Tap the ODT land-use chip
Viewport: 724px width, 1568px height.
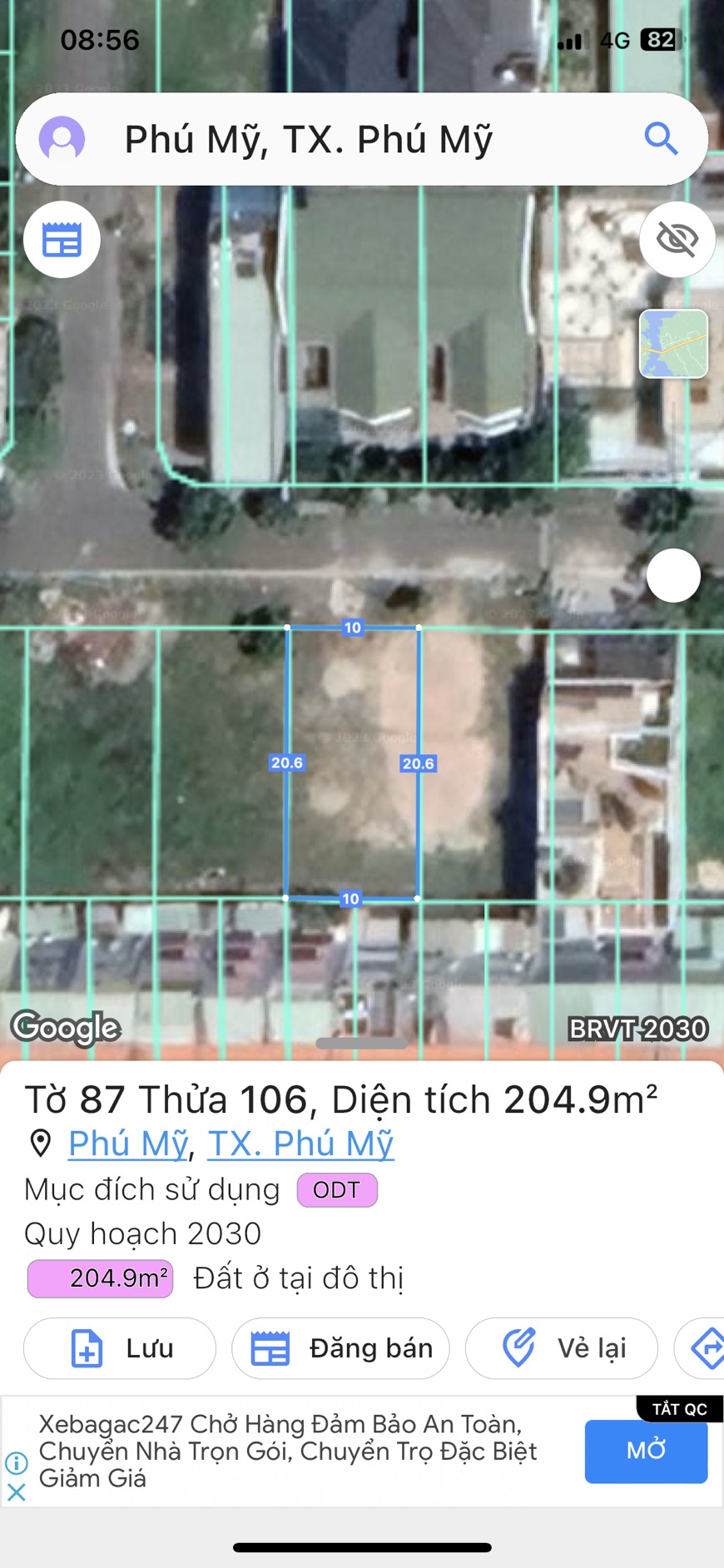[x=337, y=1190]
